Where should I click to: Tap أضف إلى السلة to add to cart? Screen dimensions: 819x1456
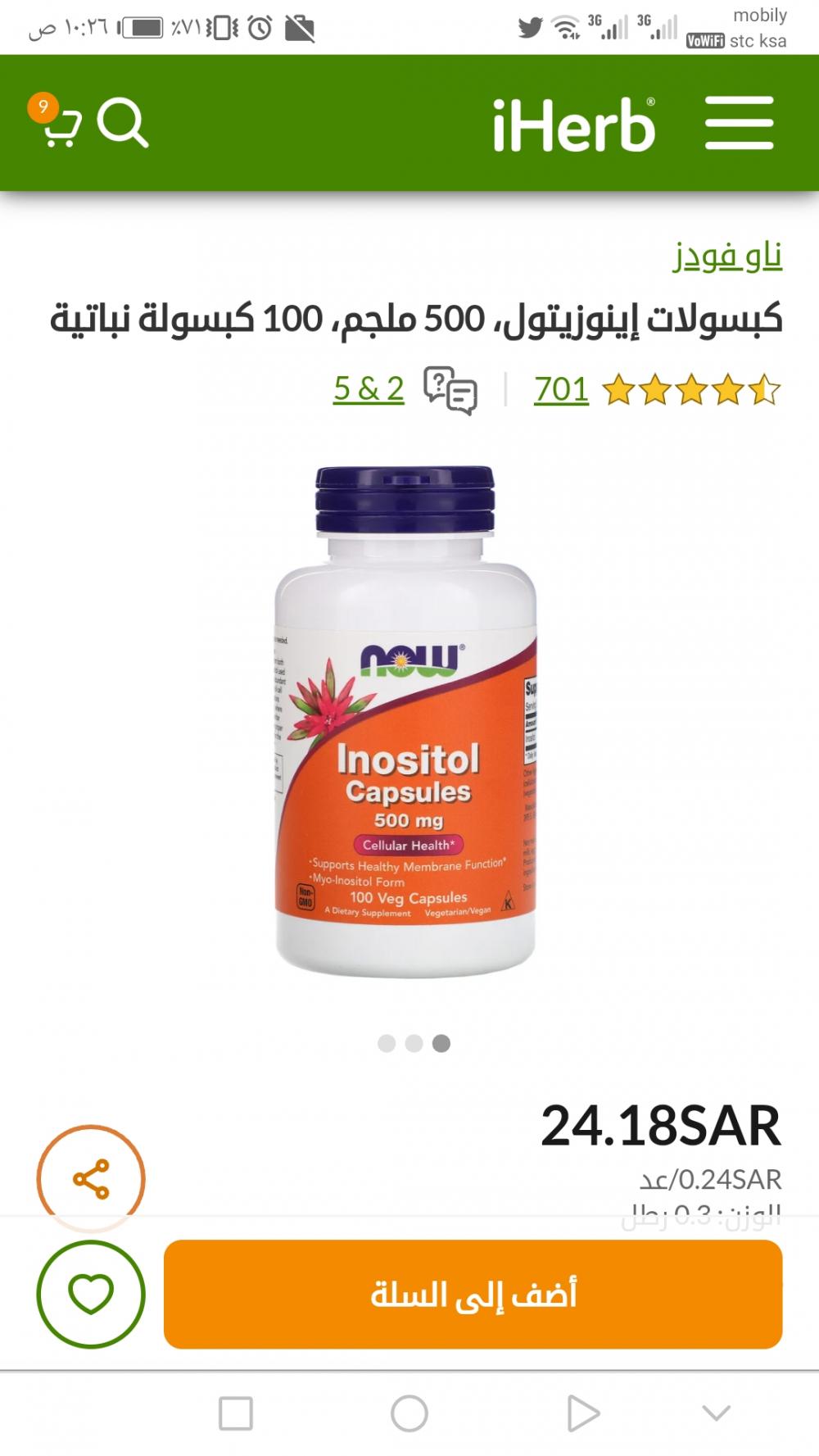[x=473, y=1295]
